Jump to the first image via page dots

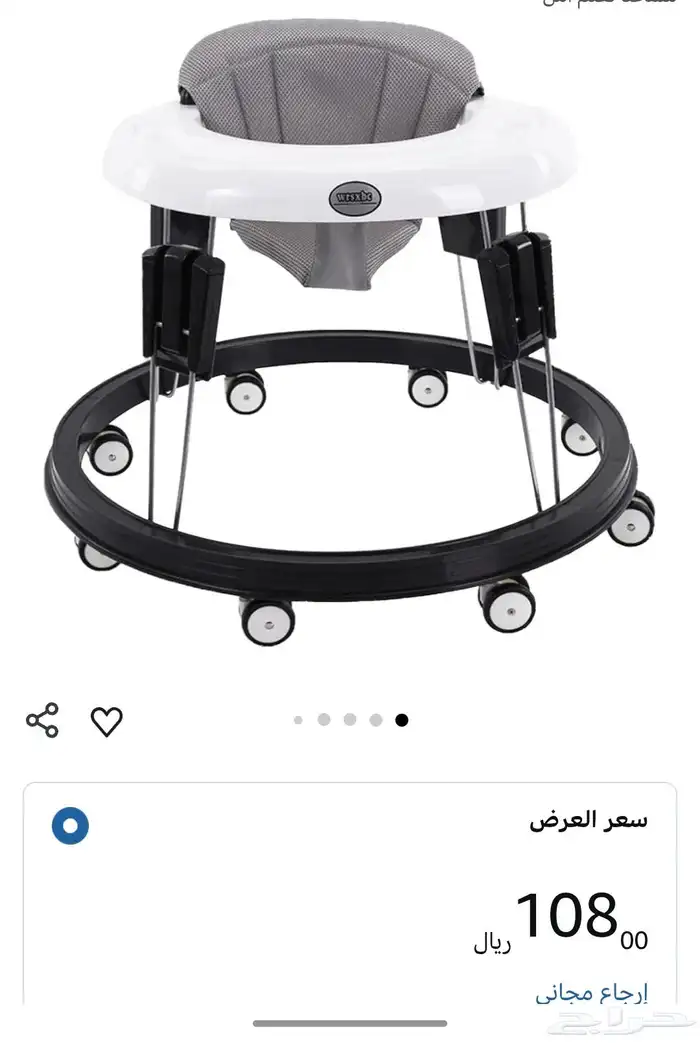(x=298, y=719)
